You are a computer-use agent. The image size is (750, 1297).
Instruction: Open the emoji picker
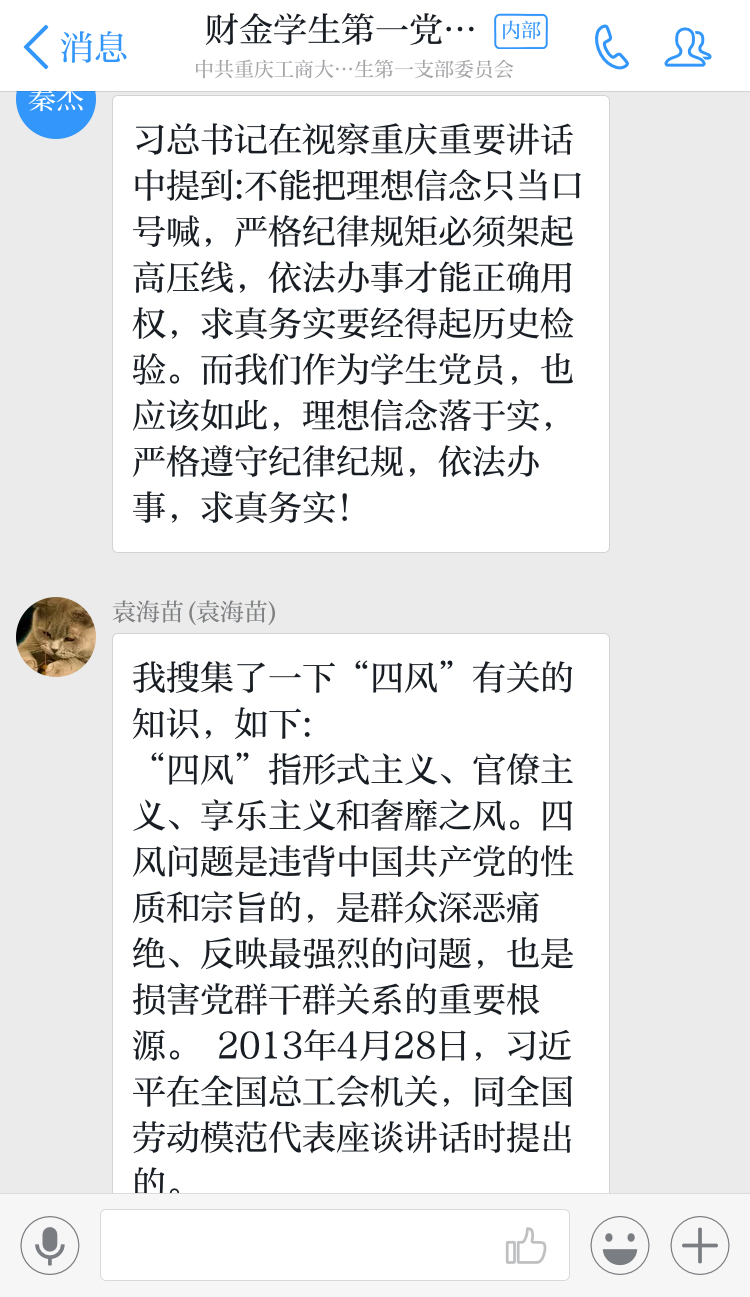(x=620, y=1245)
